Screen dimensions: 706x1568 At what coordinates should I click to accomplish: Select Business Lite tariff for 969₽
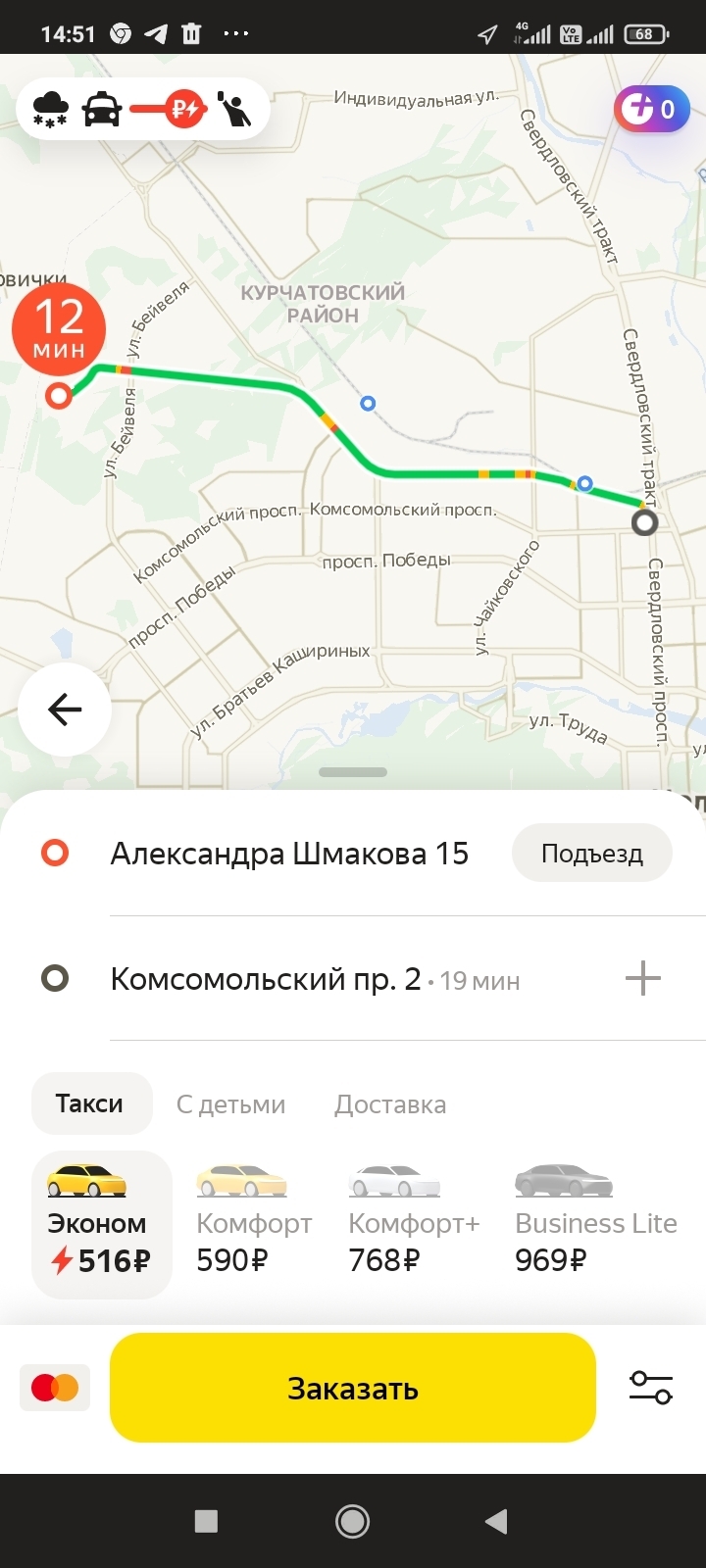point(595,1225)
